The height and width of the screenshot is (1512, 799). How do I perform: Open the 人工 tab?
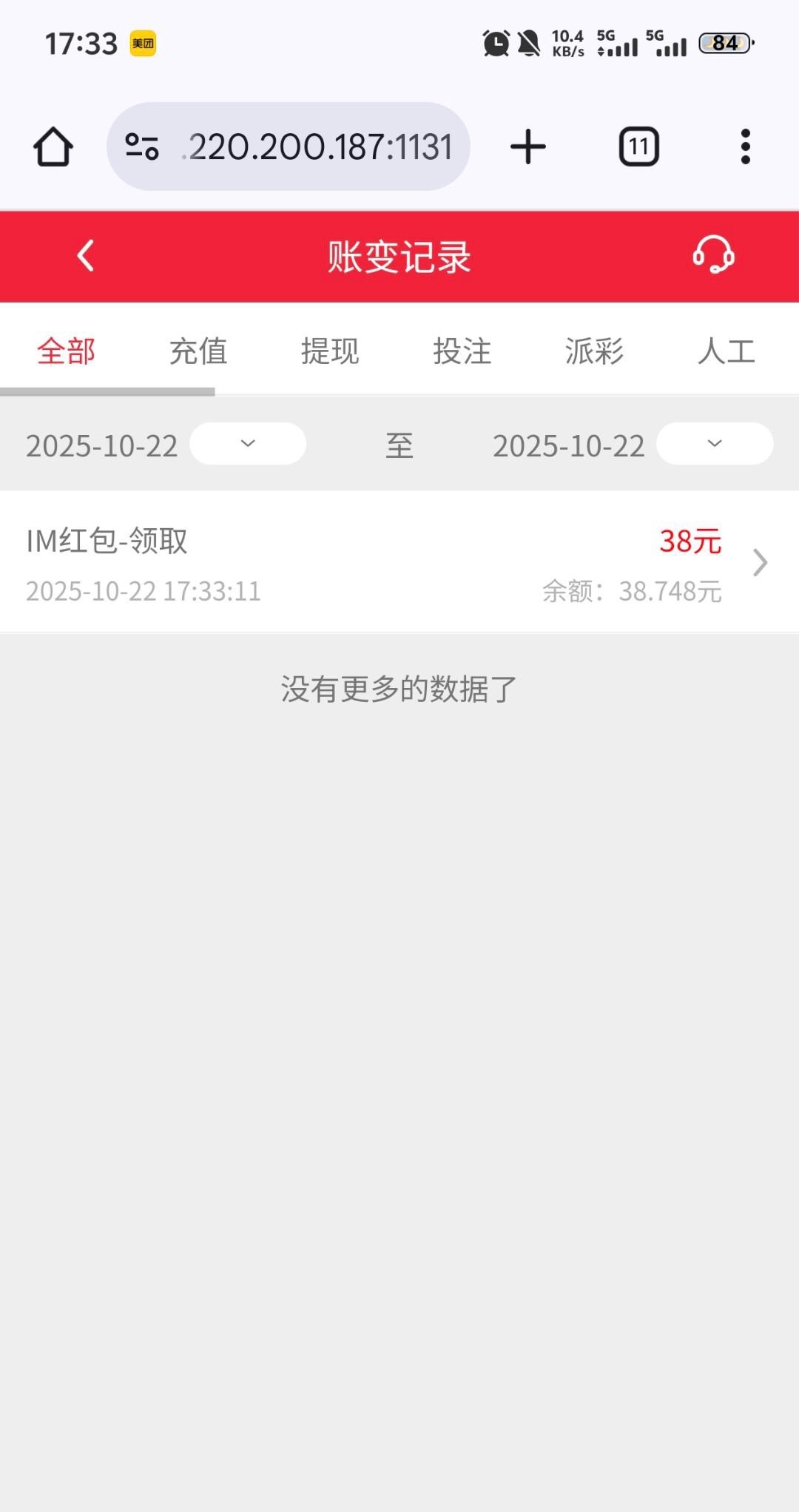726,351
